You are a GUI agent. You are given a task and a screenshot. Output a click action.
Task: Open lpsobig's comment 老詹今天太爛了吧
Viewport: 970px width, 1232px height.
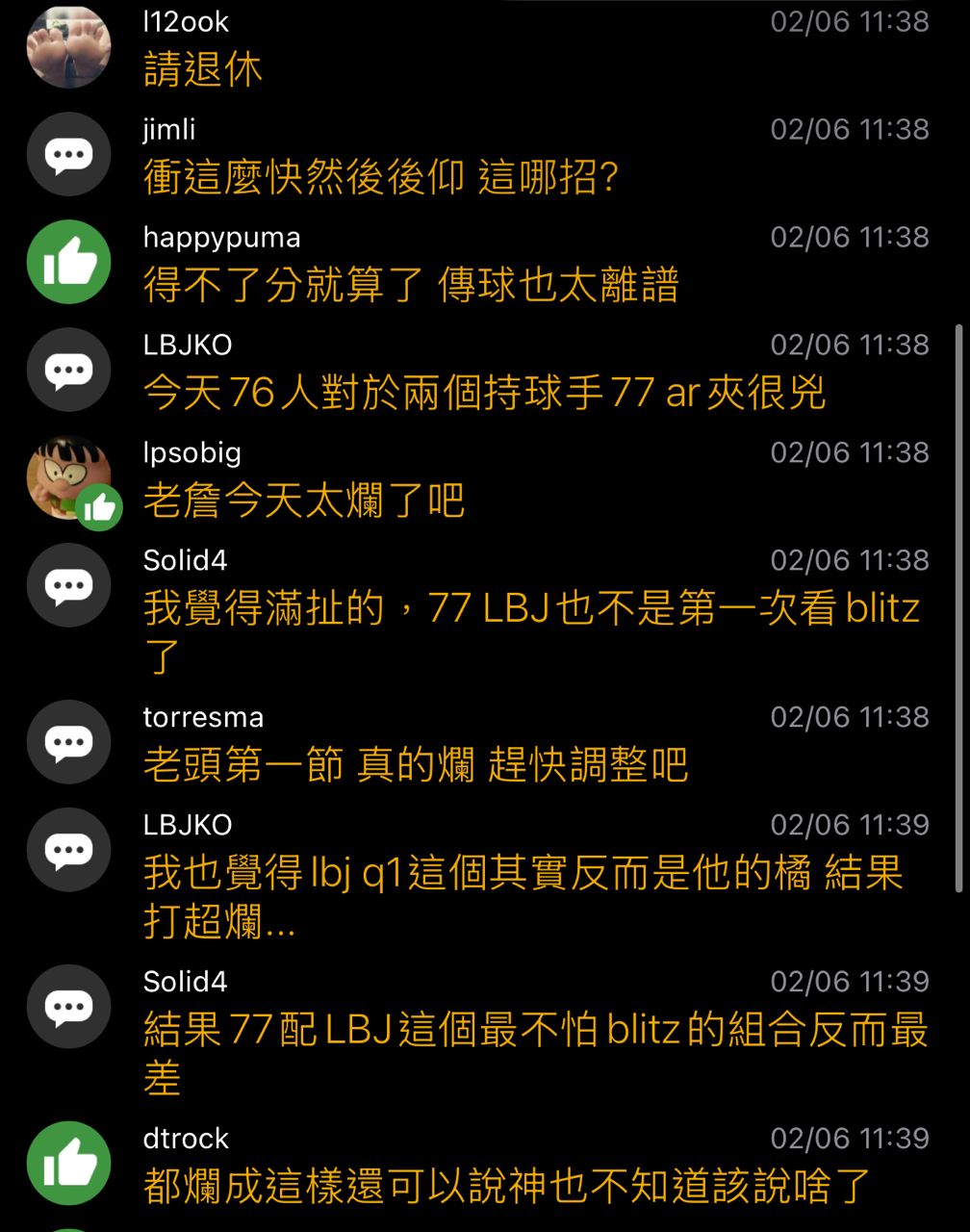coord(304,501)
